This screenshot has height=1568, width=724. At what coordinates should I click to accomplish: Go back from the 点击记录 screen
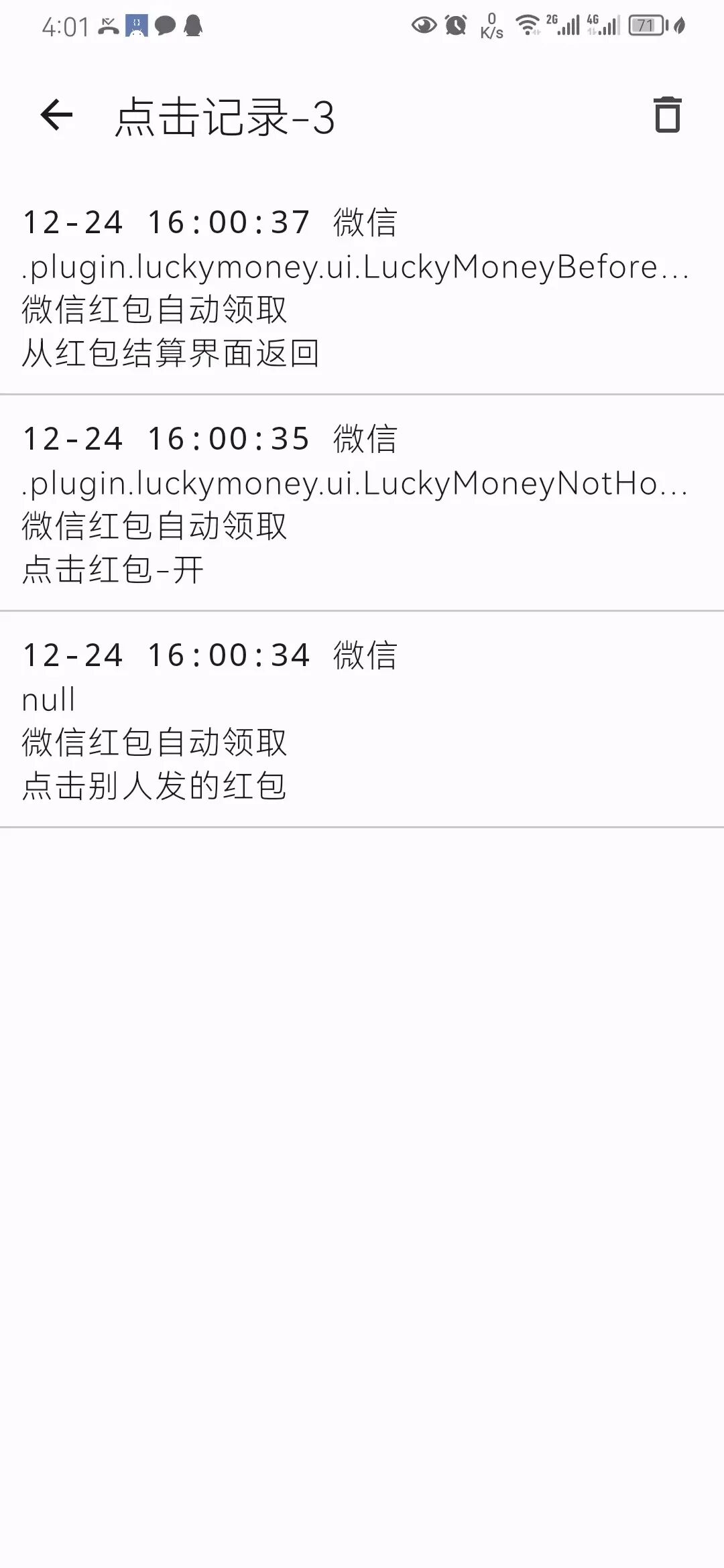click(x=56, y=115)
